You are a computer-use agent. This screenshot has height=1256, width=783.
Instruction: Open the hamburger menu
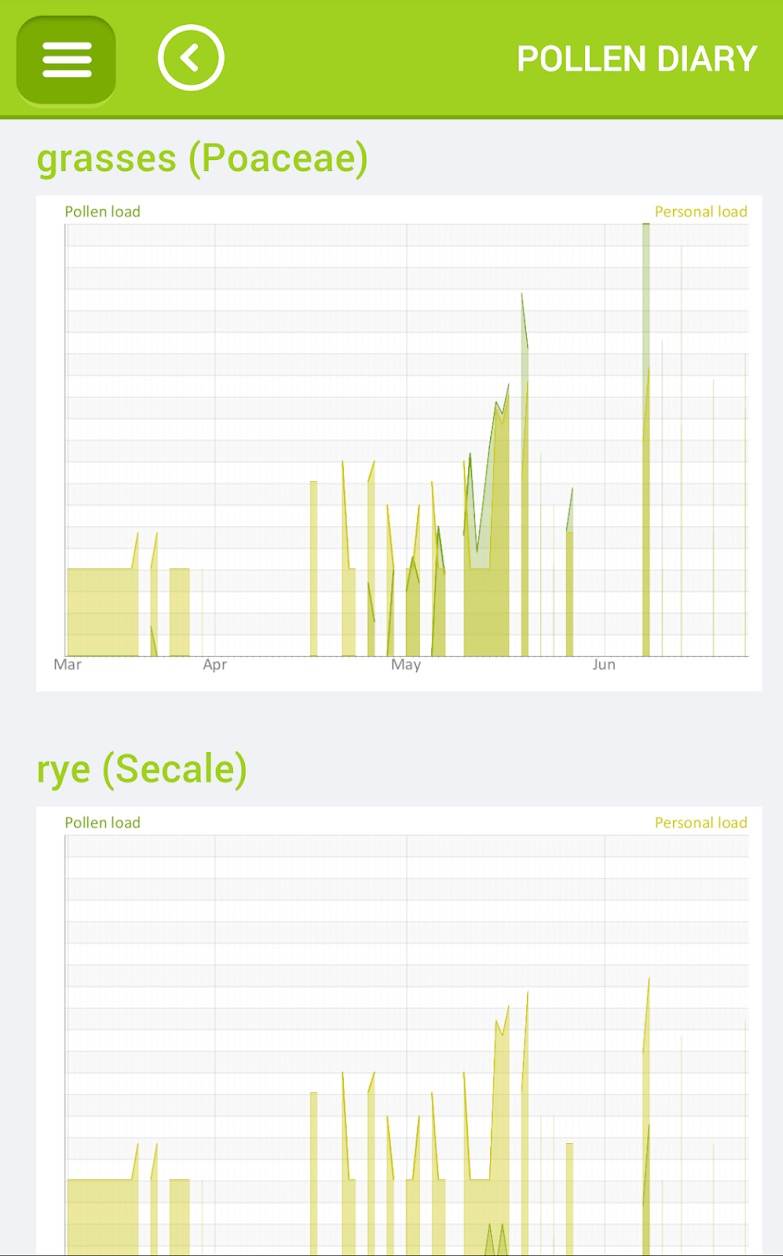[x=66, y=60]
